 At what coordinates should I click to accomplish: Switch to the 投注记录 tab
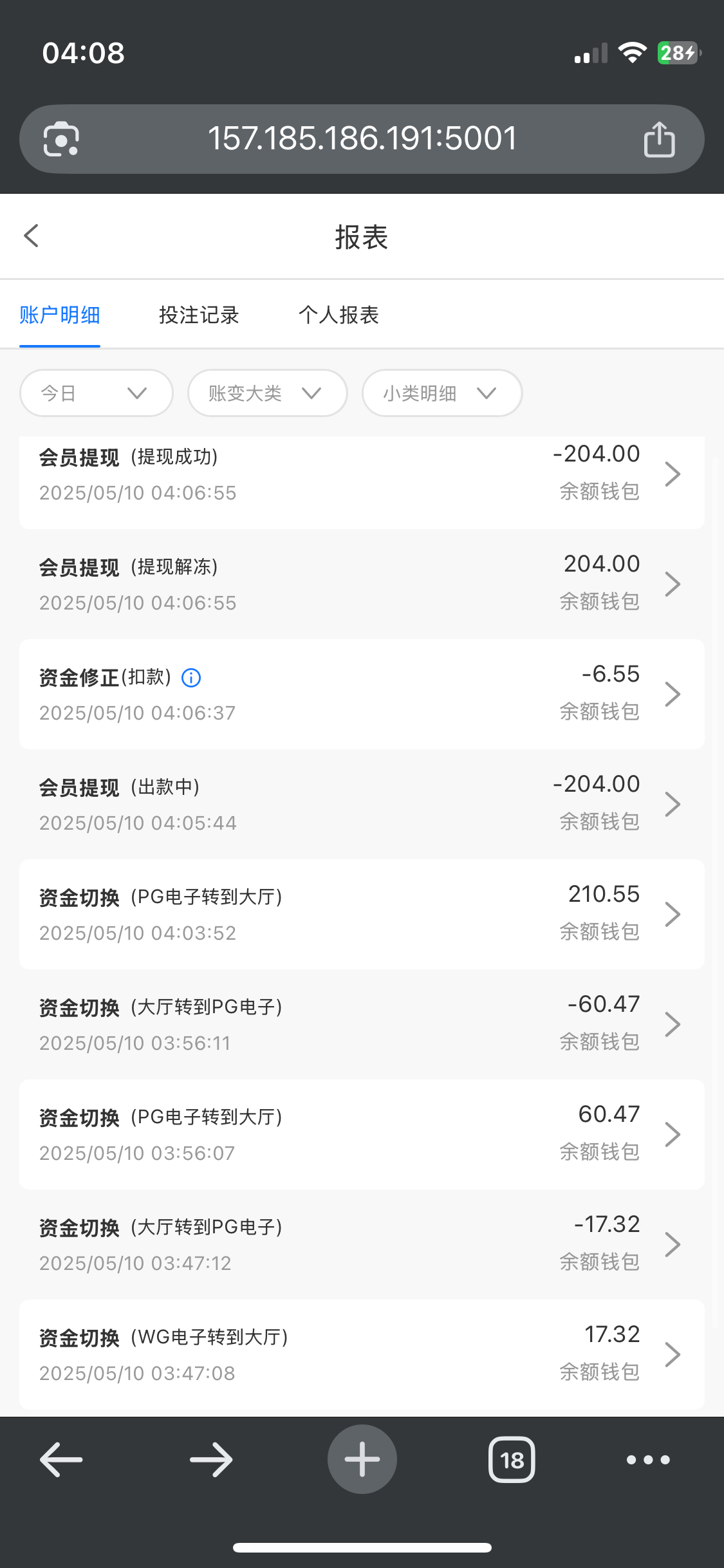pyautogui.click(x=199, y=315)
